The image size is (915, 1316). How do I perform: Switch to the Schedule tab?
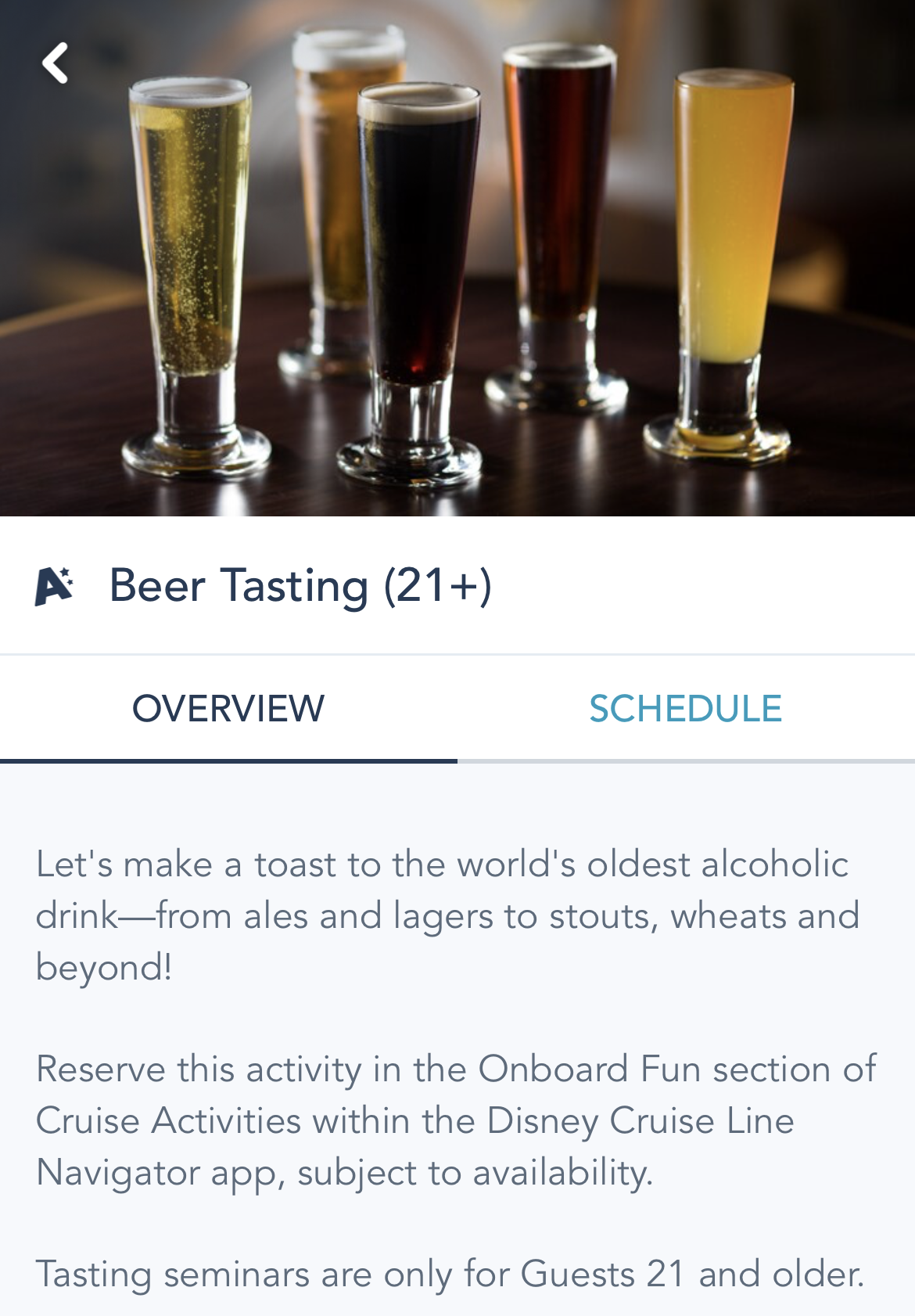pyautogui.click(x=685, y=709)
